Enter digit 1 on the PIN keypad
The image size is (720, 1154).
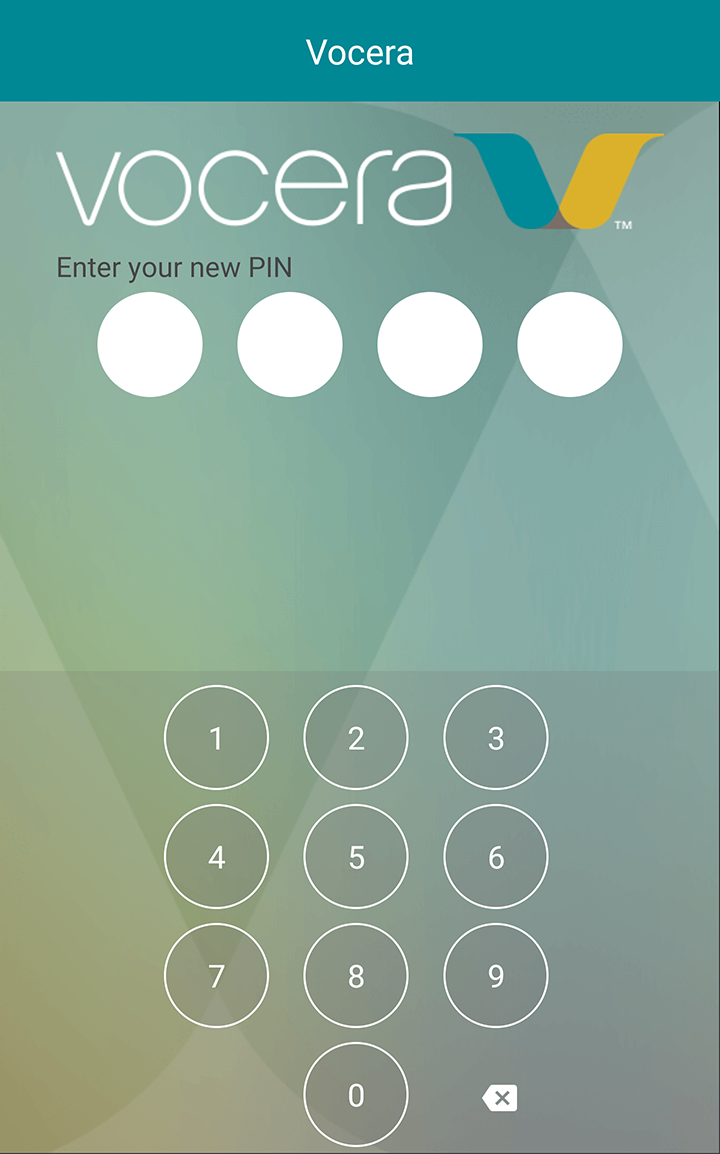(x=216, y=737)
